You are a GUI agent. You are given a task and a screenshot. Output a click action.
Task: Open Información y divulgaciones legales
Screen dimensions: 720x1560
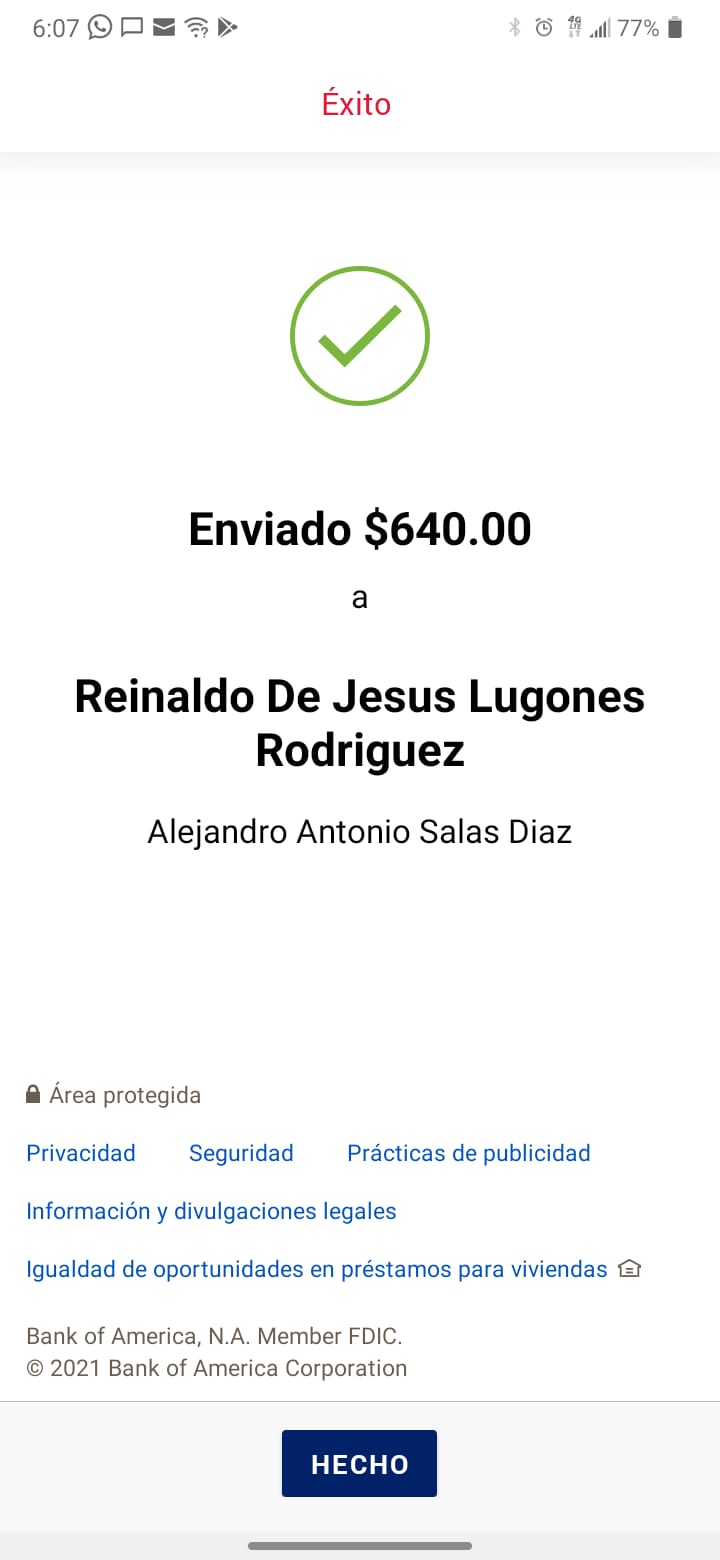pyautogui.click(x=211, y=1211)
